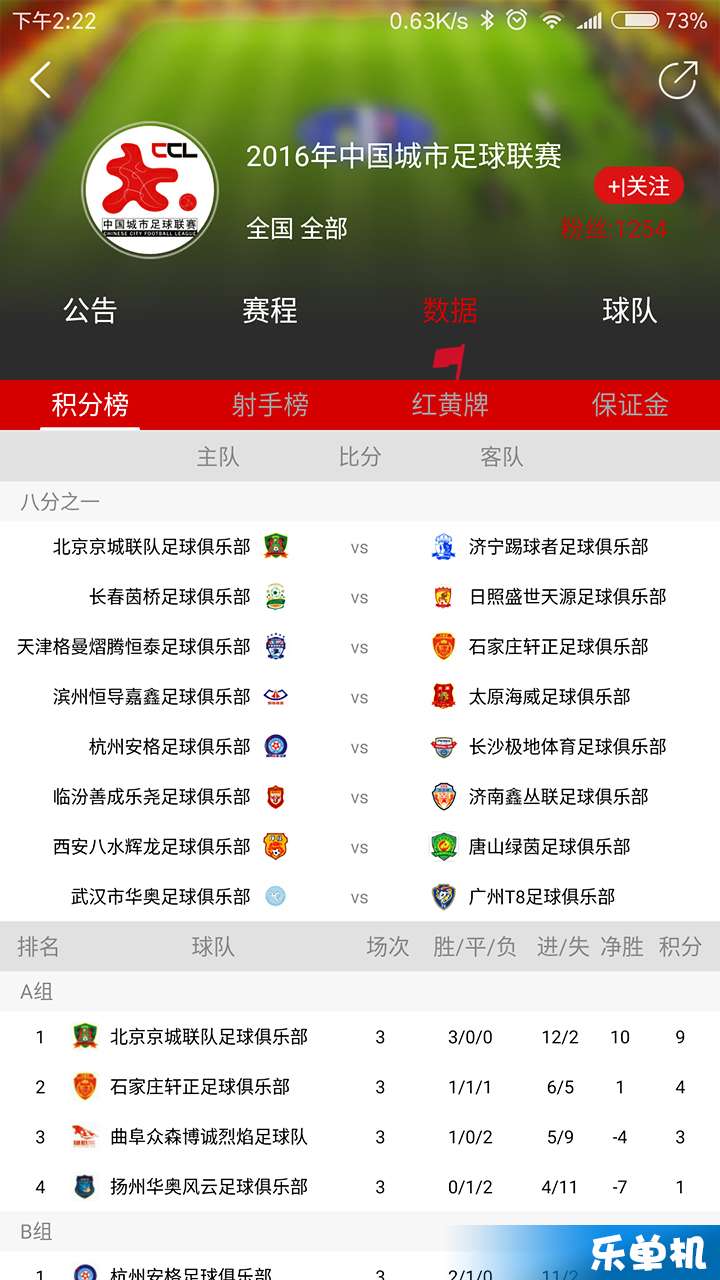Follow the league with +|关注 button

tap(638, 186)
